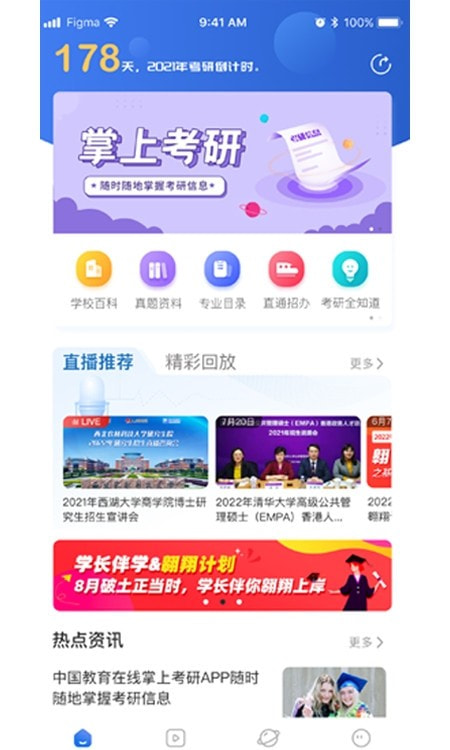Open the 中国教育在线掌上考研APP news article
Screen dimensions: 450x750
(219, 689)
